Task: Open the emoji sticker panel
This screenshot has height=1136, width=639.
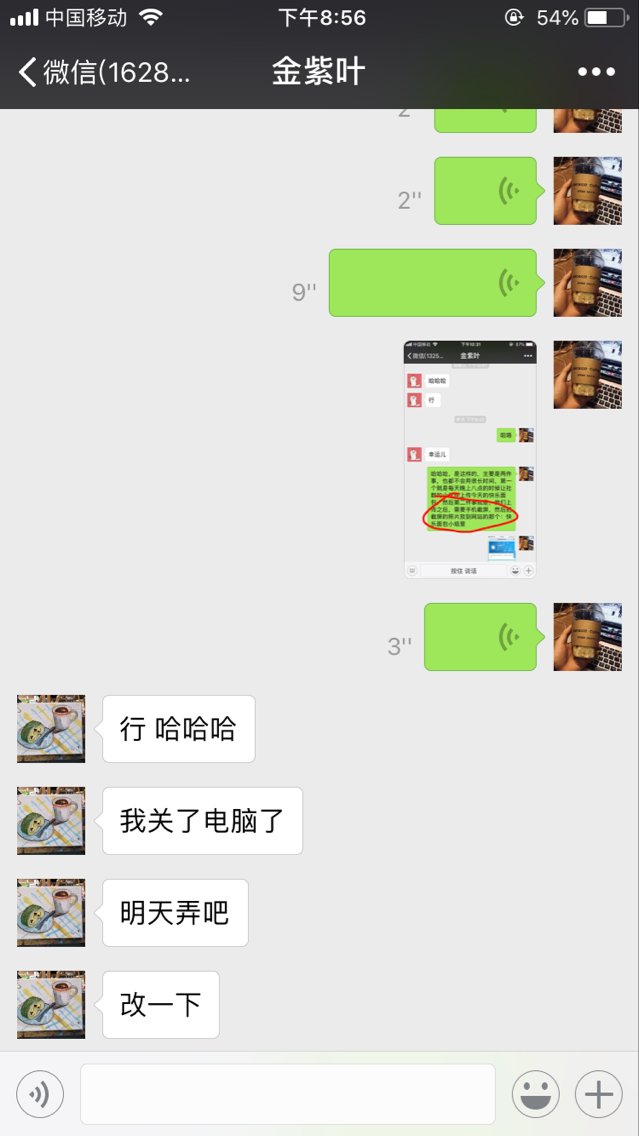Action: (x=536, y=1094)
